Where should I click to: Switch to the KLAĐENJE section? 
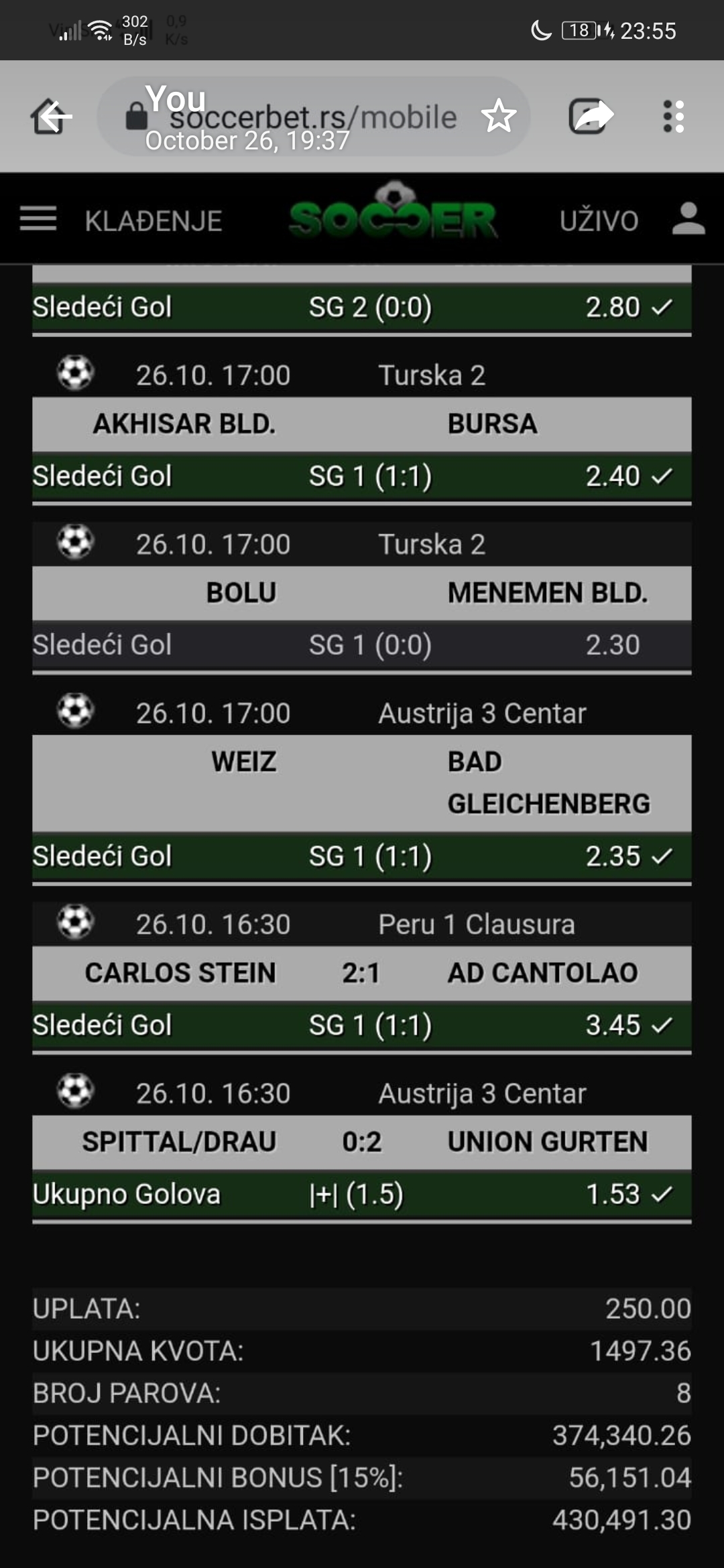(x=154, y=221)
